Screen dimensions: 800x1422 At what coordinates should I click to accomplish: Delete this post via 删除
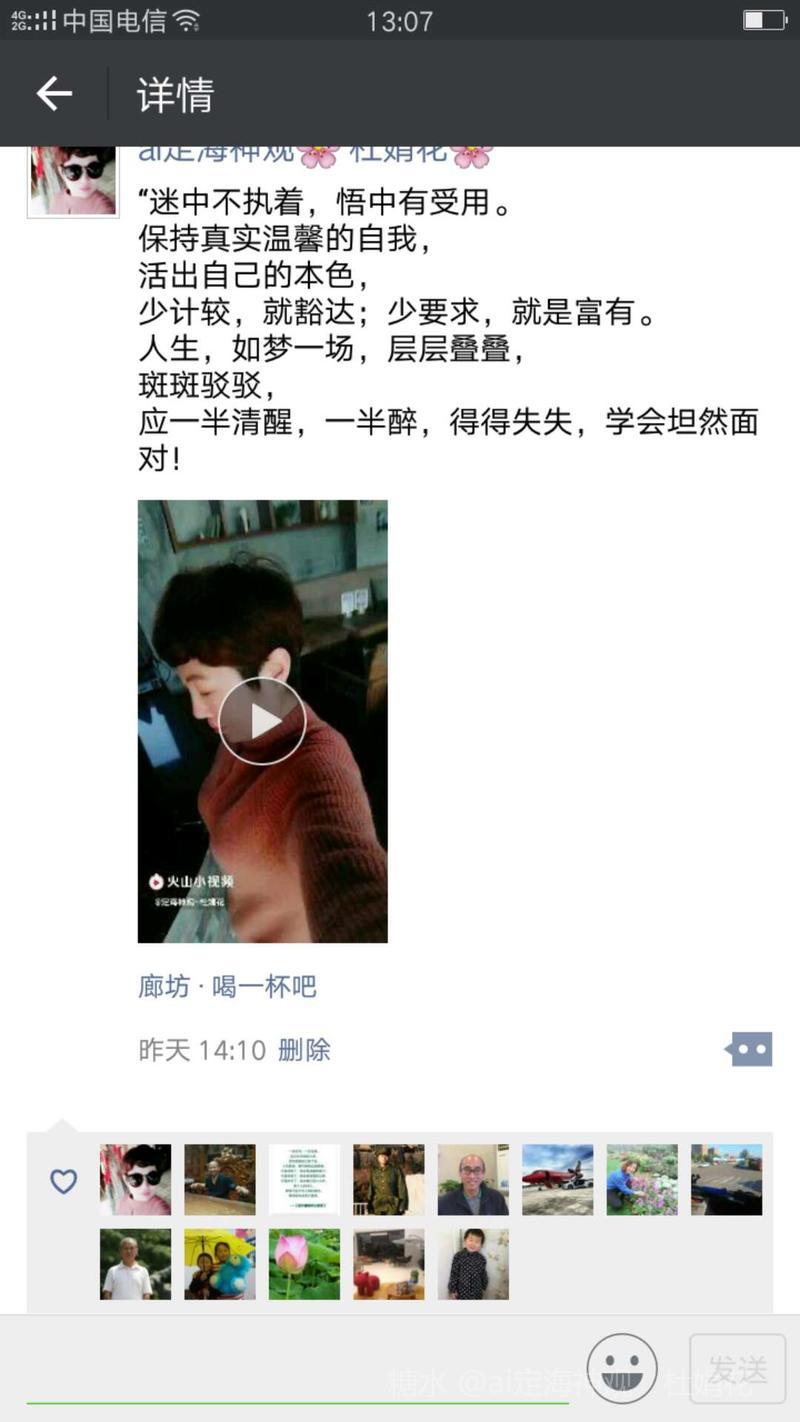304,1050
